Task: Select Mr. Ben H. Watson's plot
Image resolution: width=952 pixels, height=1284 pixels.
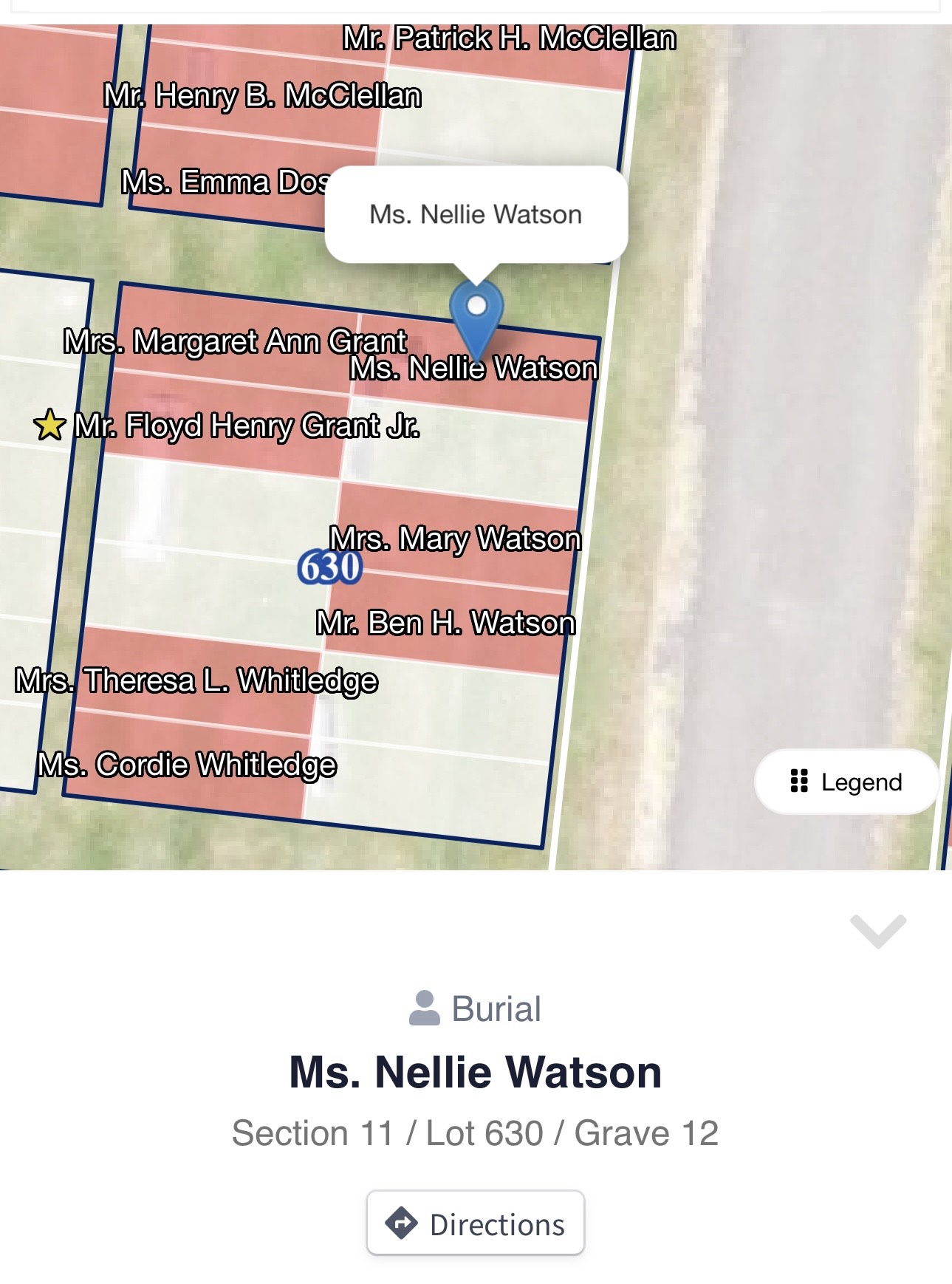Action: 445,623
